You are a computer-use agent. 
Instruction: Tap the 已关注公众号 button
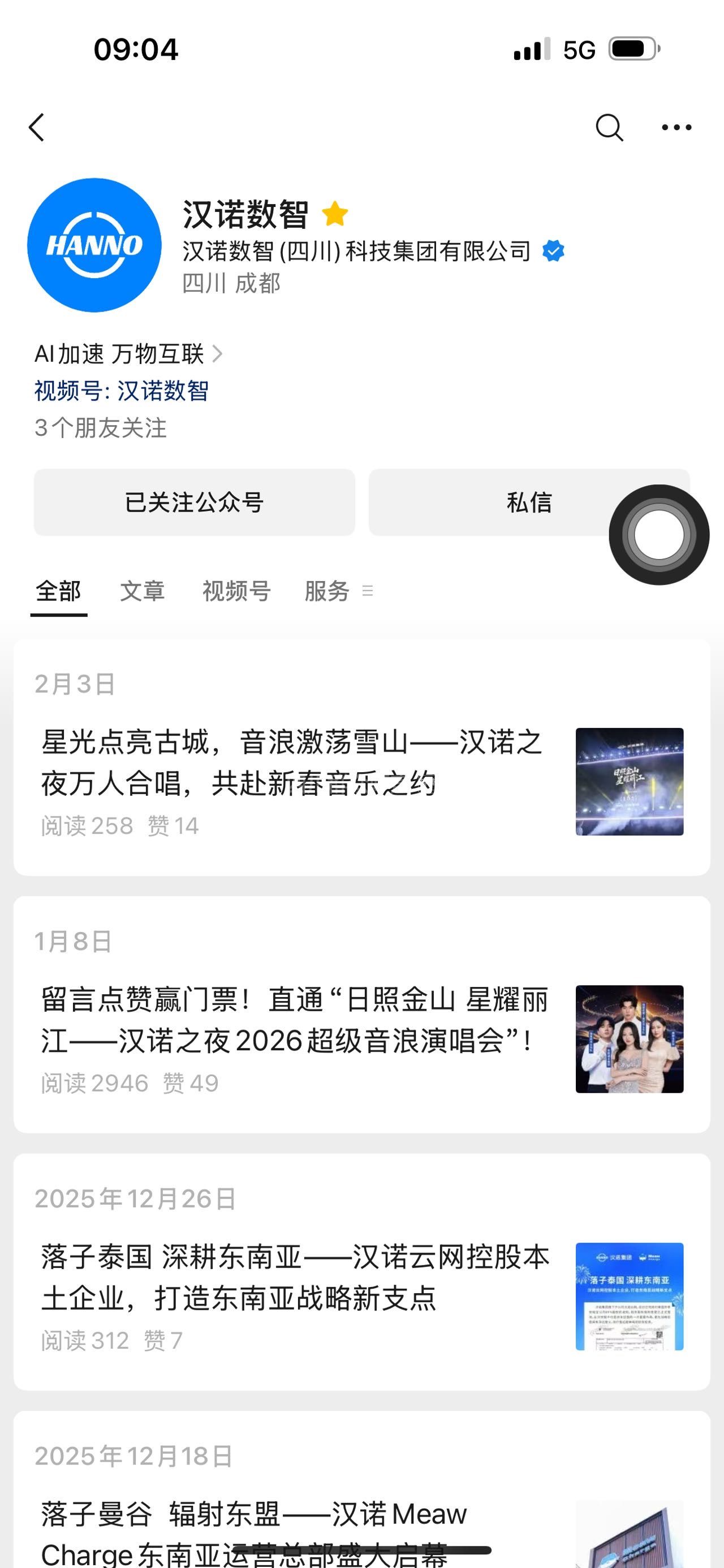(x=194, y=503)
